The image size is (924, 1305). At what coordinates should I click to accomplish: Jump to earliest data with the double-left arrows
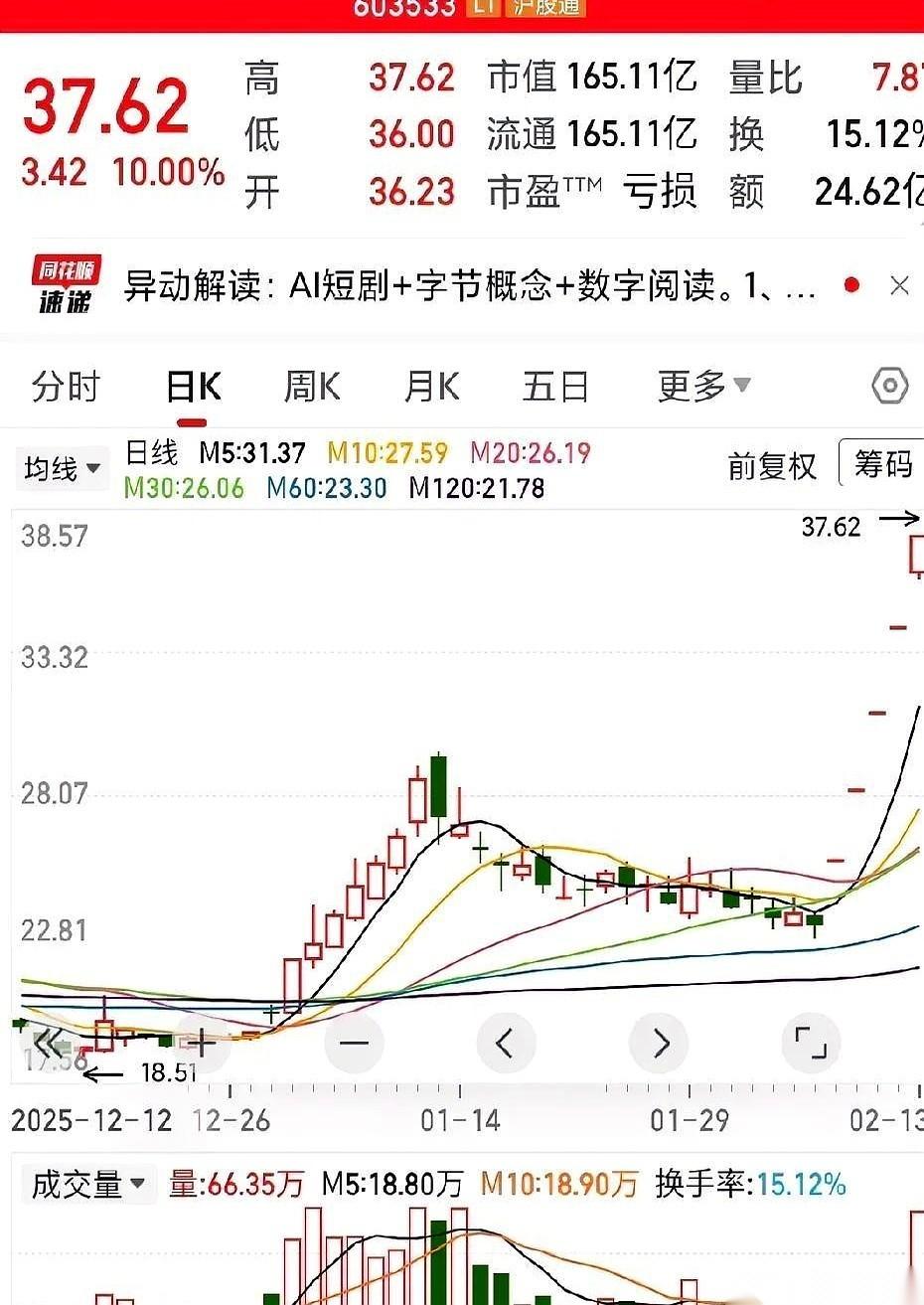click(49, 1043)
